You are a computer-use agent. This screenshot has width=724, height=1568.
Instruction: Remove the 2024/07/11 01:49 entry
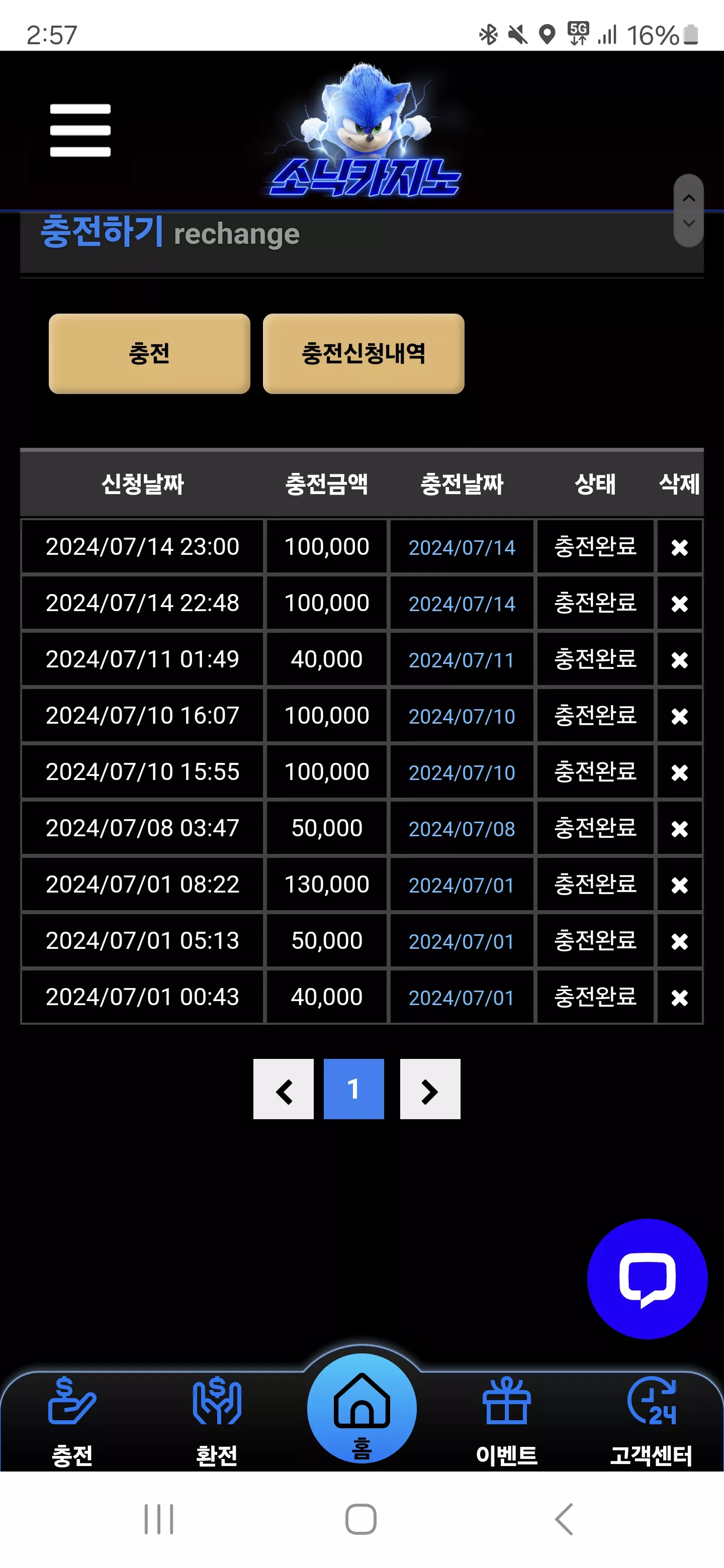tap(679, 660)
